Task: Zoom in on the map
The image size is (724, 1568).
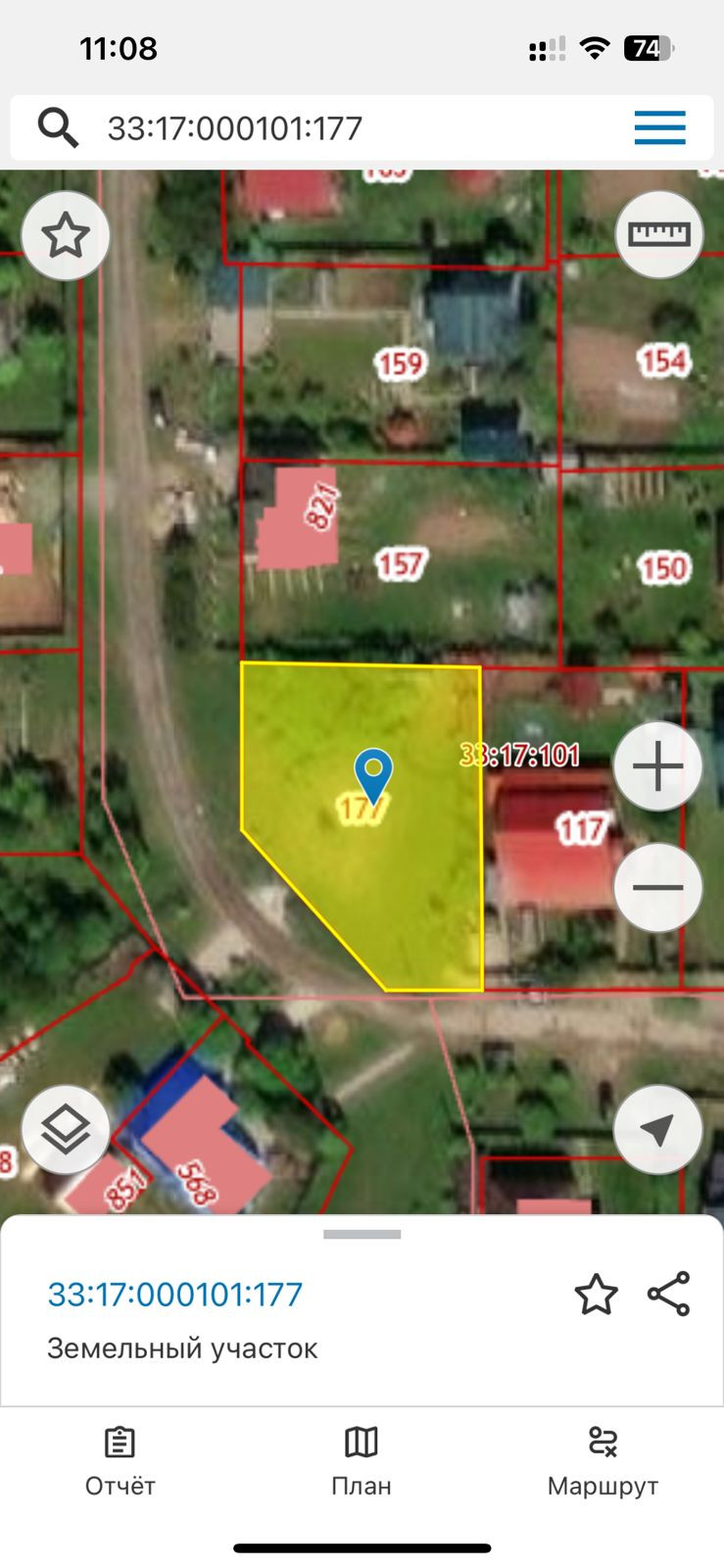Action: (x=657, y=766)
